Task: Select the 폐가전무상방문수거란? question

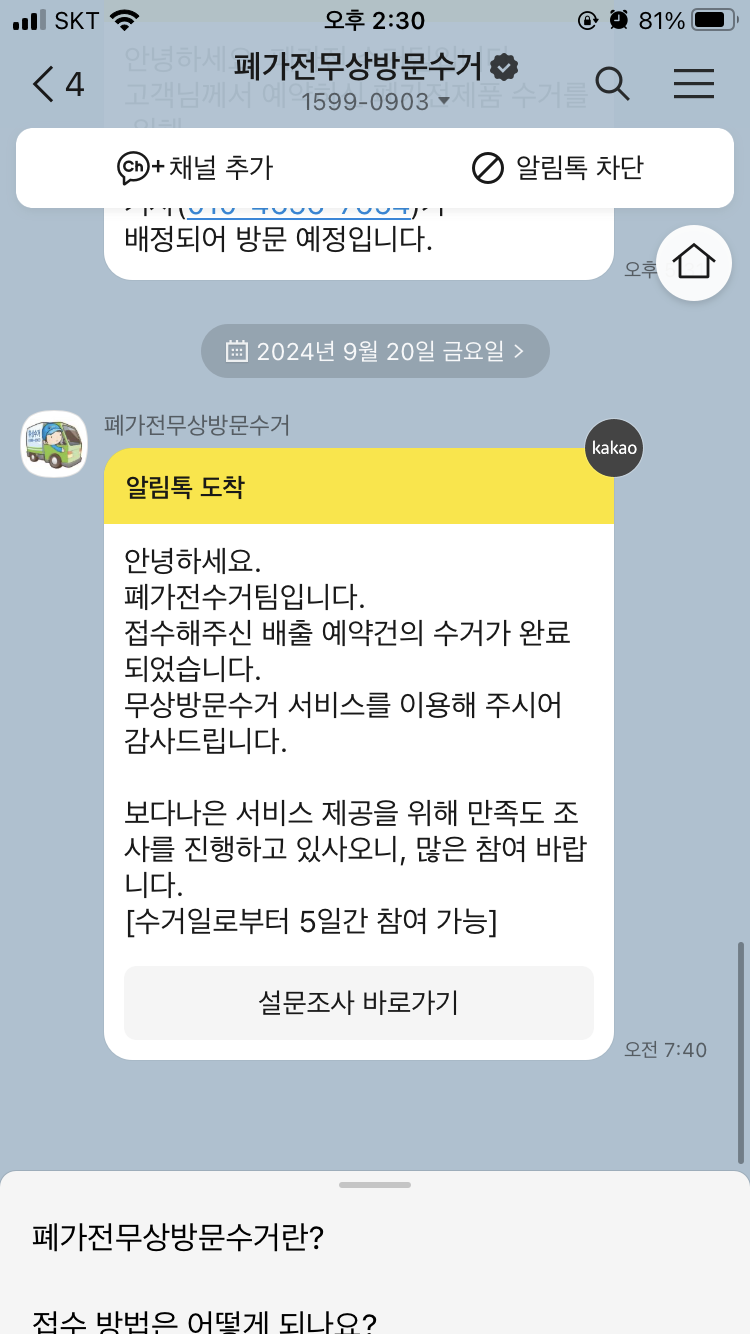Action: coord(178,1238)
